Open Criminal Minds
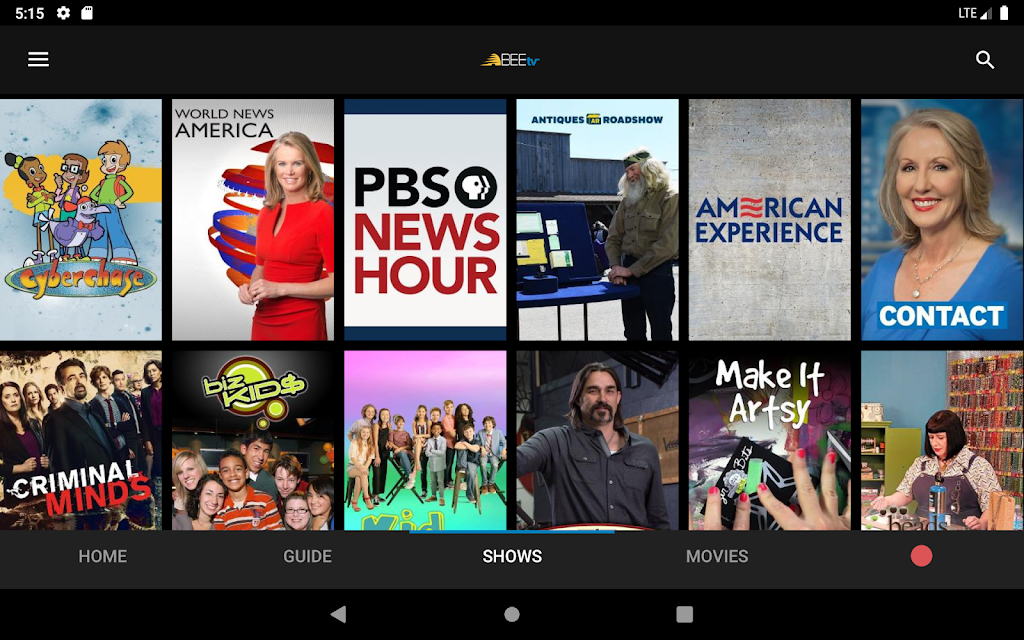Image resolution: width=1024 pixels, height=640 pixels. tap(81, 440)
